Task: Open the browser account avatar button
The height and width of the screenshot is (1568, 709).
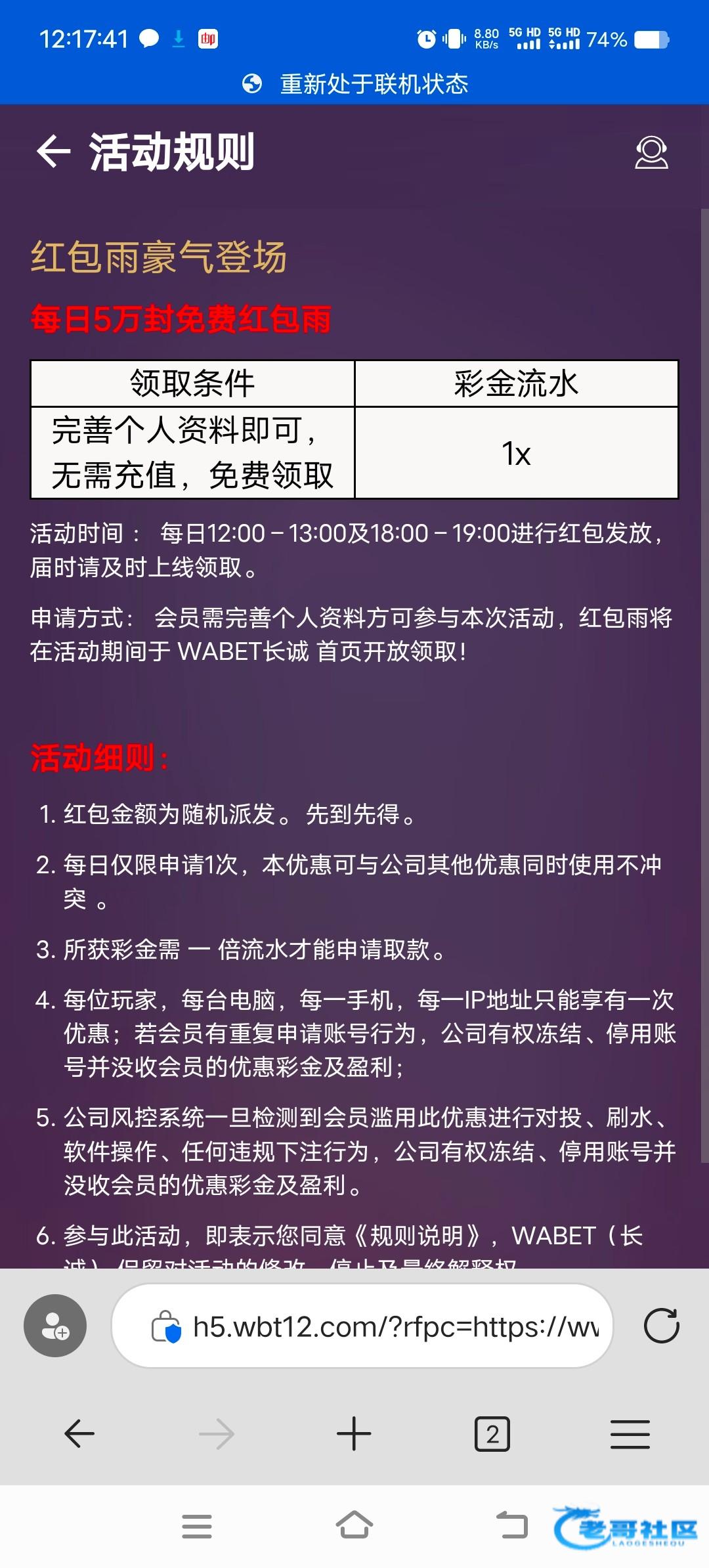Action: click(55, 1326)
